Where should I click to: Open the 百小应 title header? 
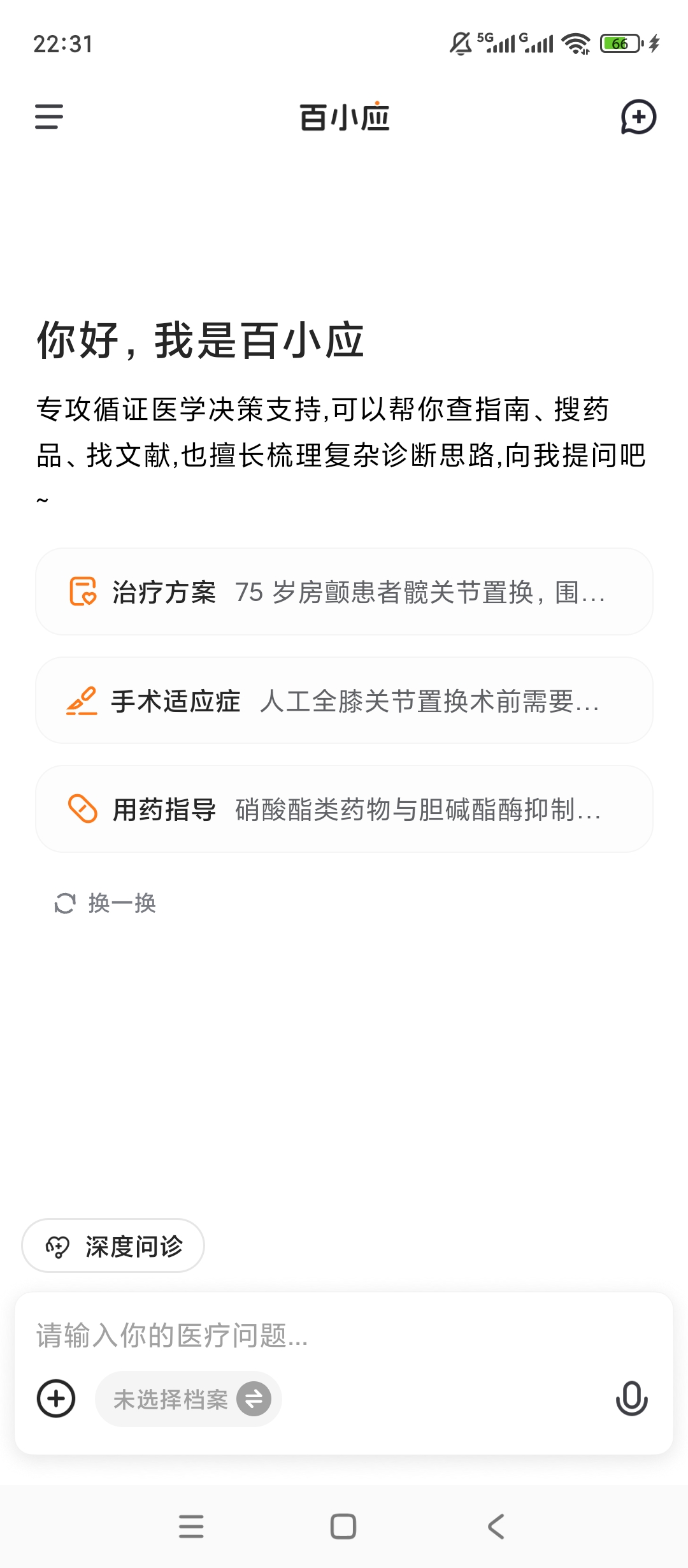coord(344,117)
